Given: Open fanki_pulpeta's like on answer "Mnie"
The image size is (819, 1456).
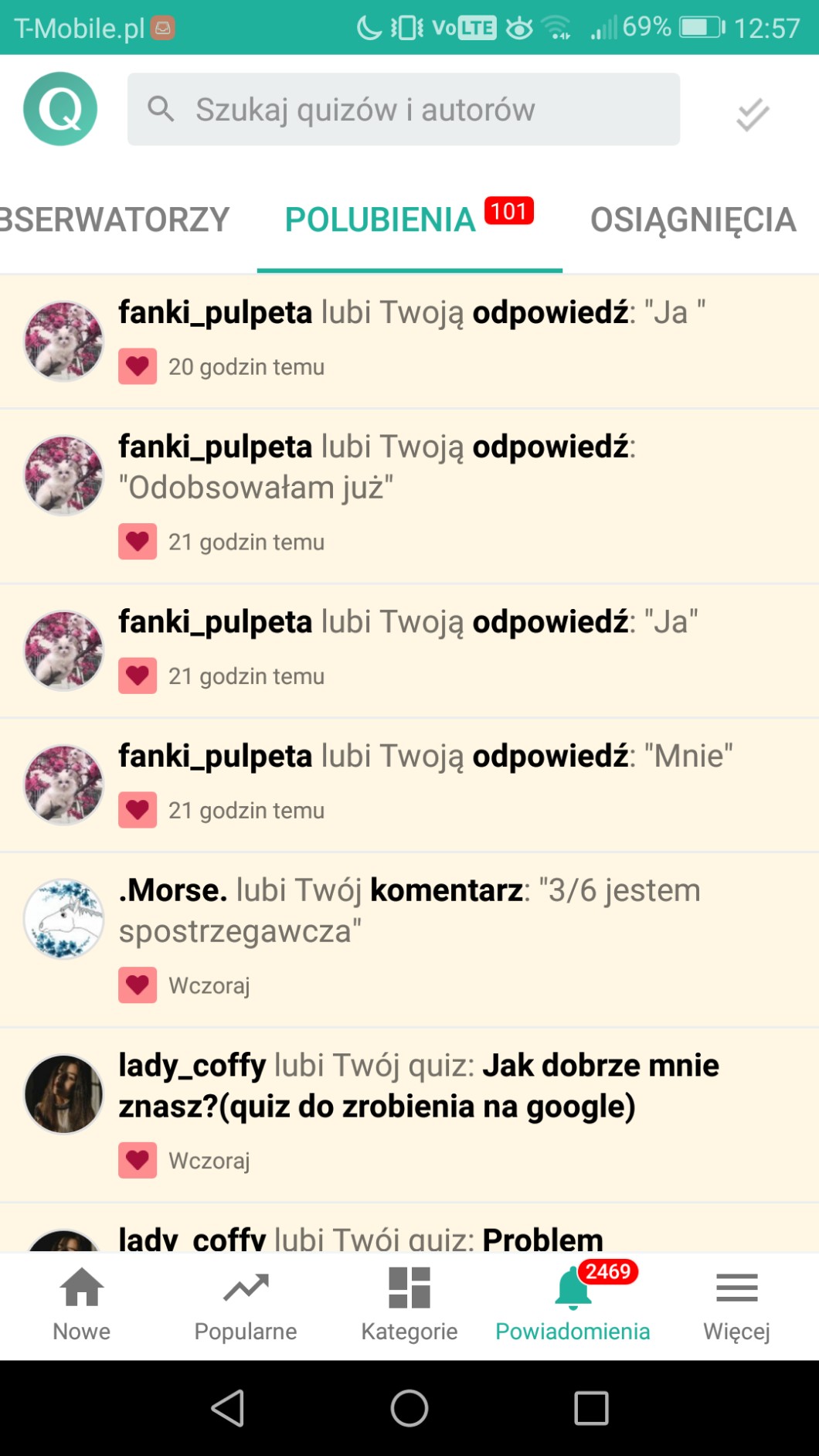Looking at the screenshot, I should tap(409, 785).
